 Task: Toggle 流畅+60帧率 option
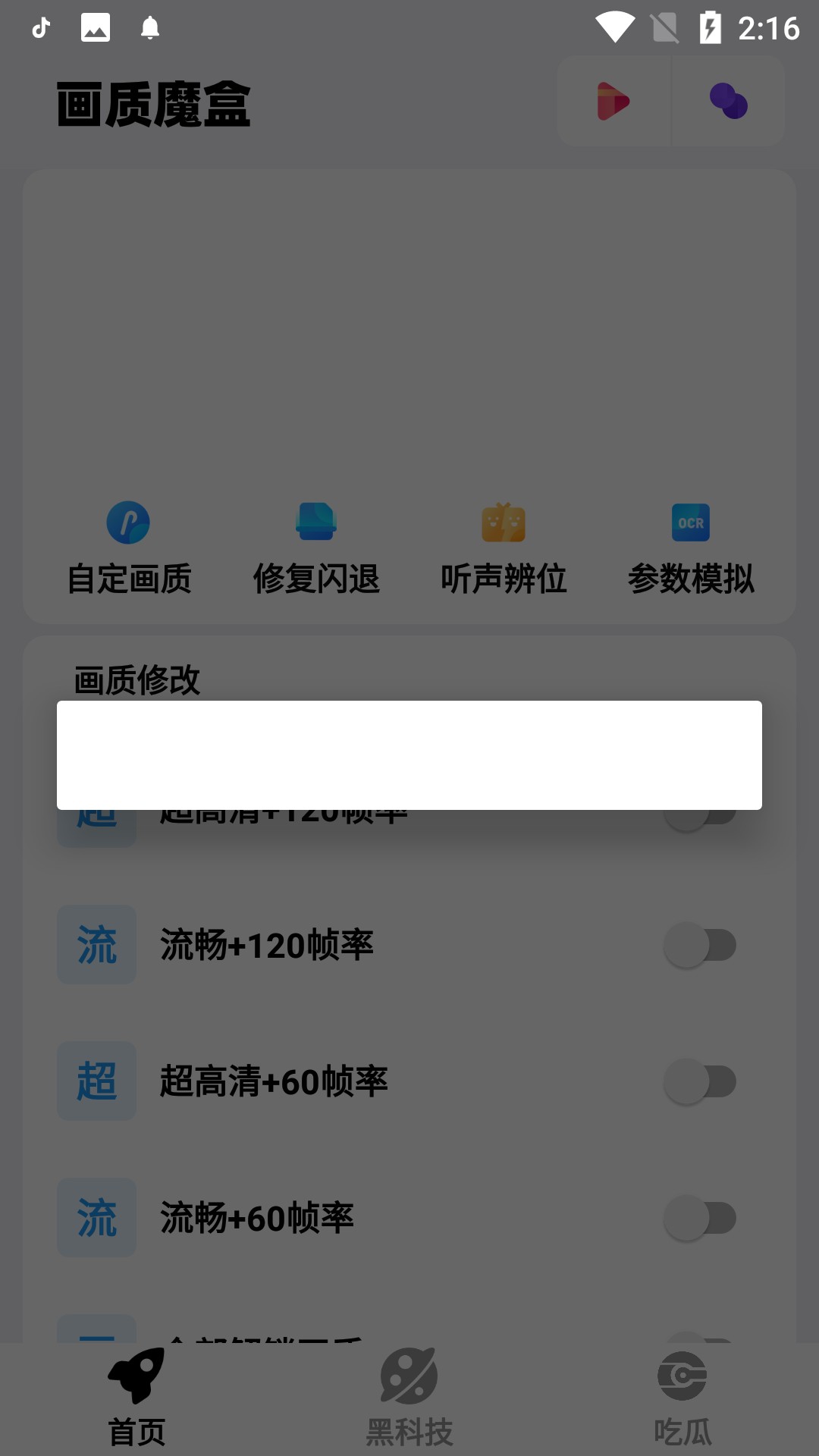[x=701, y=1218]
